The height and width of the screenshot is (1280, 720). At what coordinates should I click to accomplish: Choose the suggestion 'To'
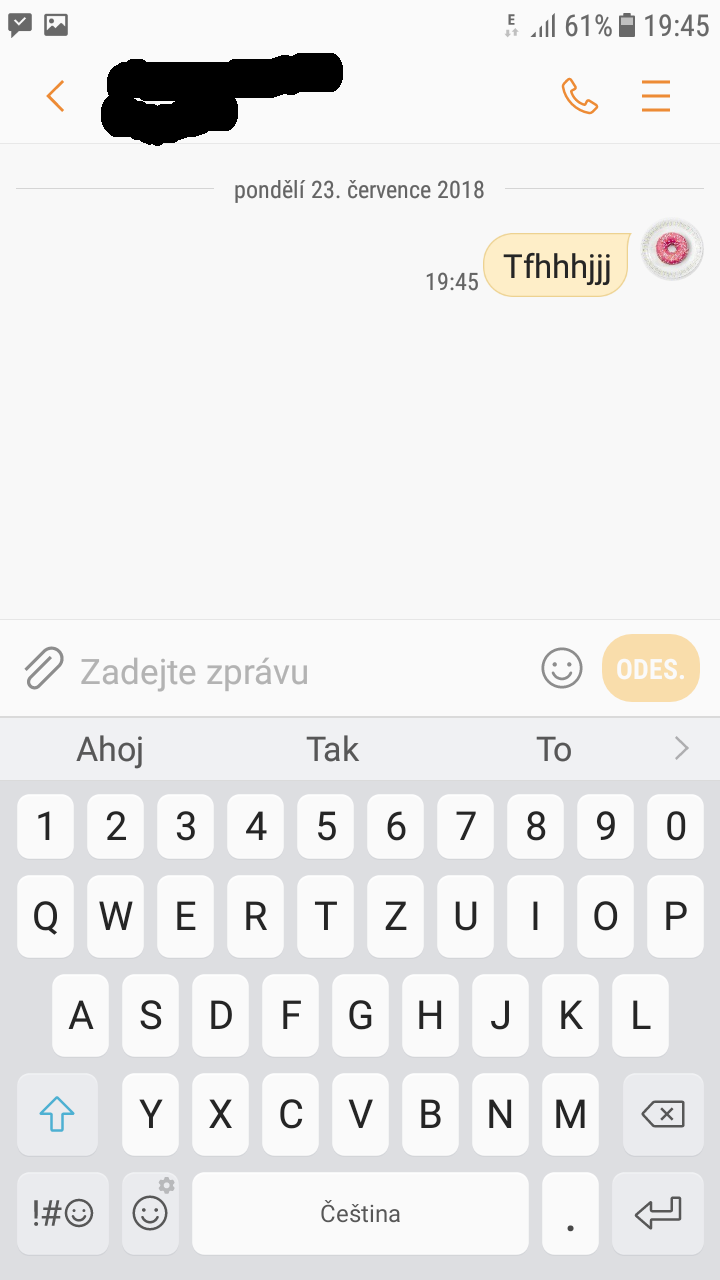point(553,749)
